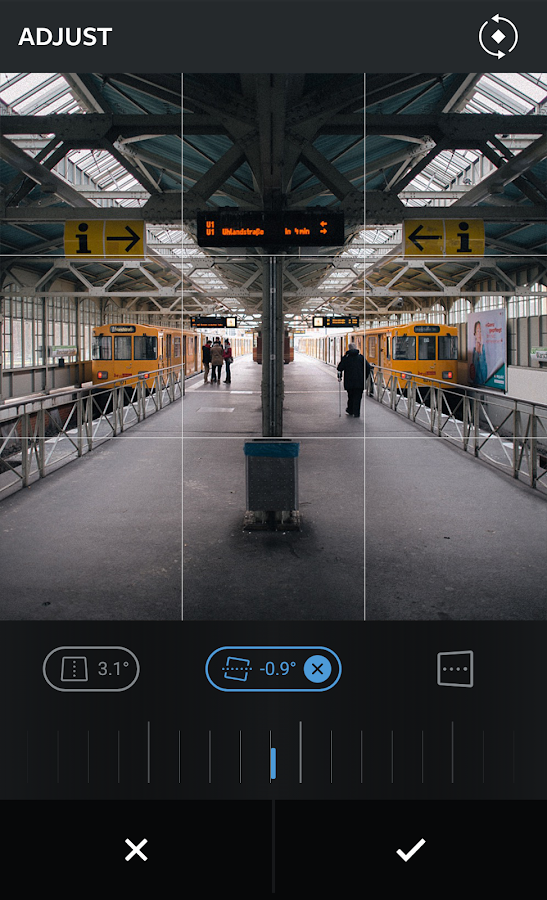Tap the photo preview with grid
This screenshot has width=547, height=900.
tap(273, 346)
